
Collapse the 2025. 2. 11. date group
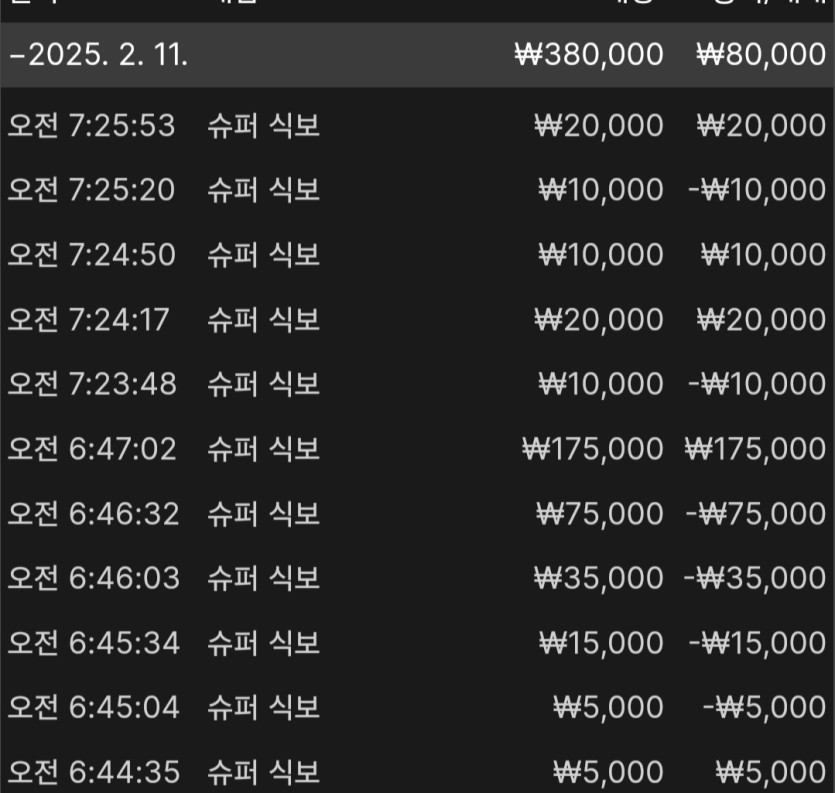100,55
